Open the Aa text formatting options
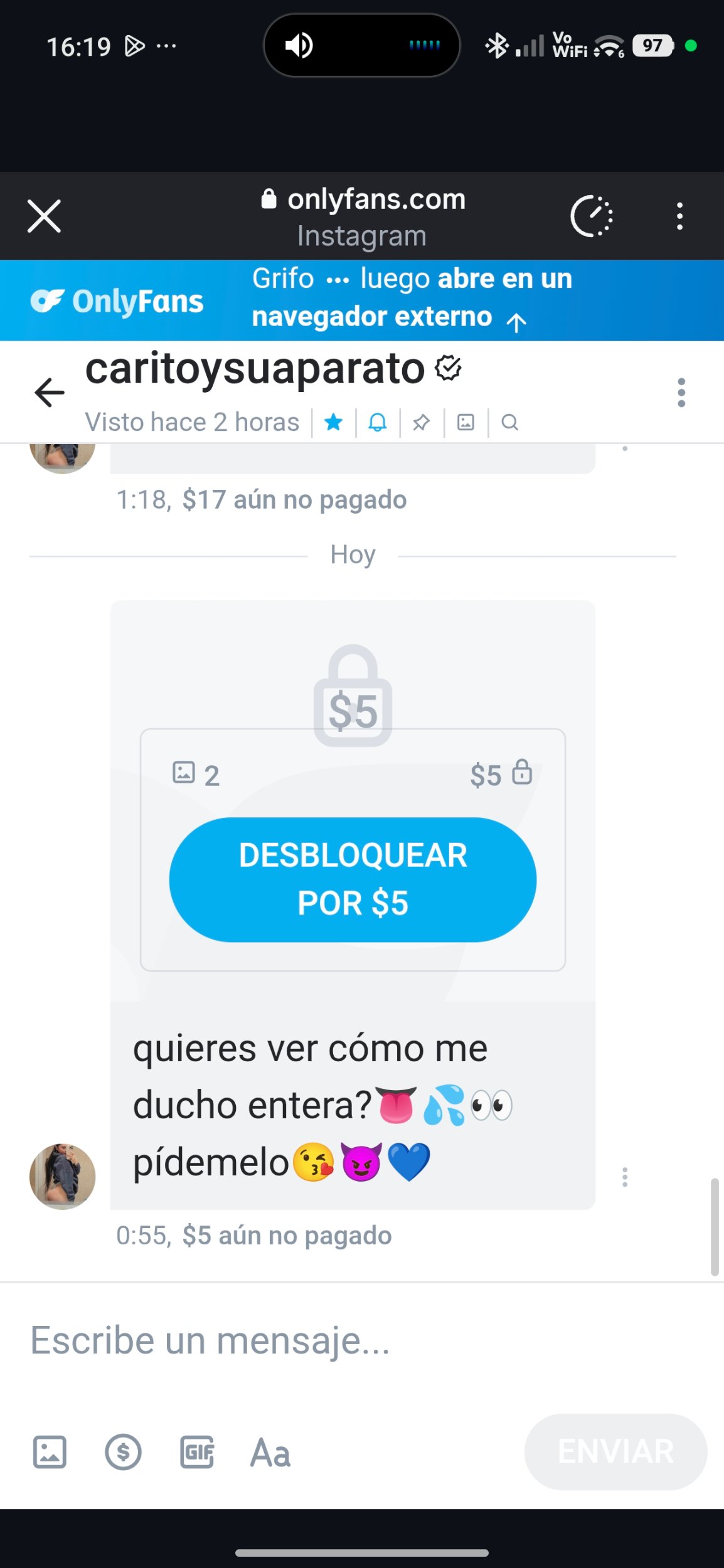Viewport: 724px width, 1568px height. (x=270, y=1453)
